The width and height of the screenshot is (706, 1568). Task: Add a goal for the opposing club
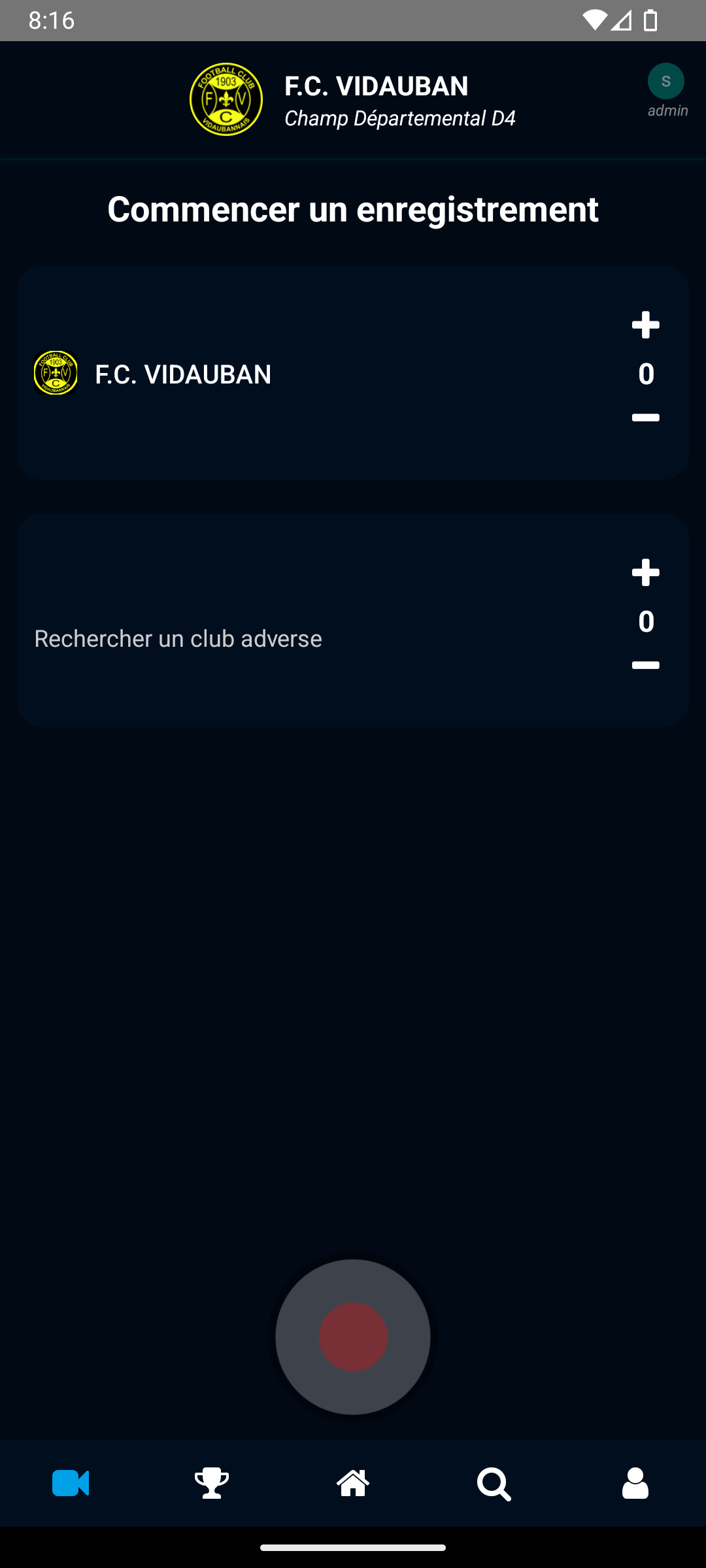click(x=645, y=573)
